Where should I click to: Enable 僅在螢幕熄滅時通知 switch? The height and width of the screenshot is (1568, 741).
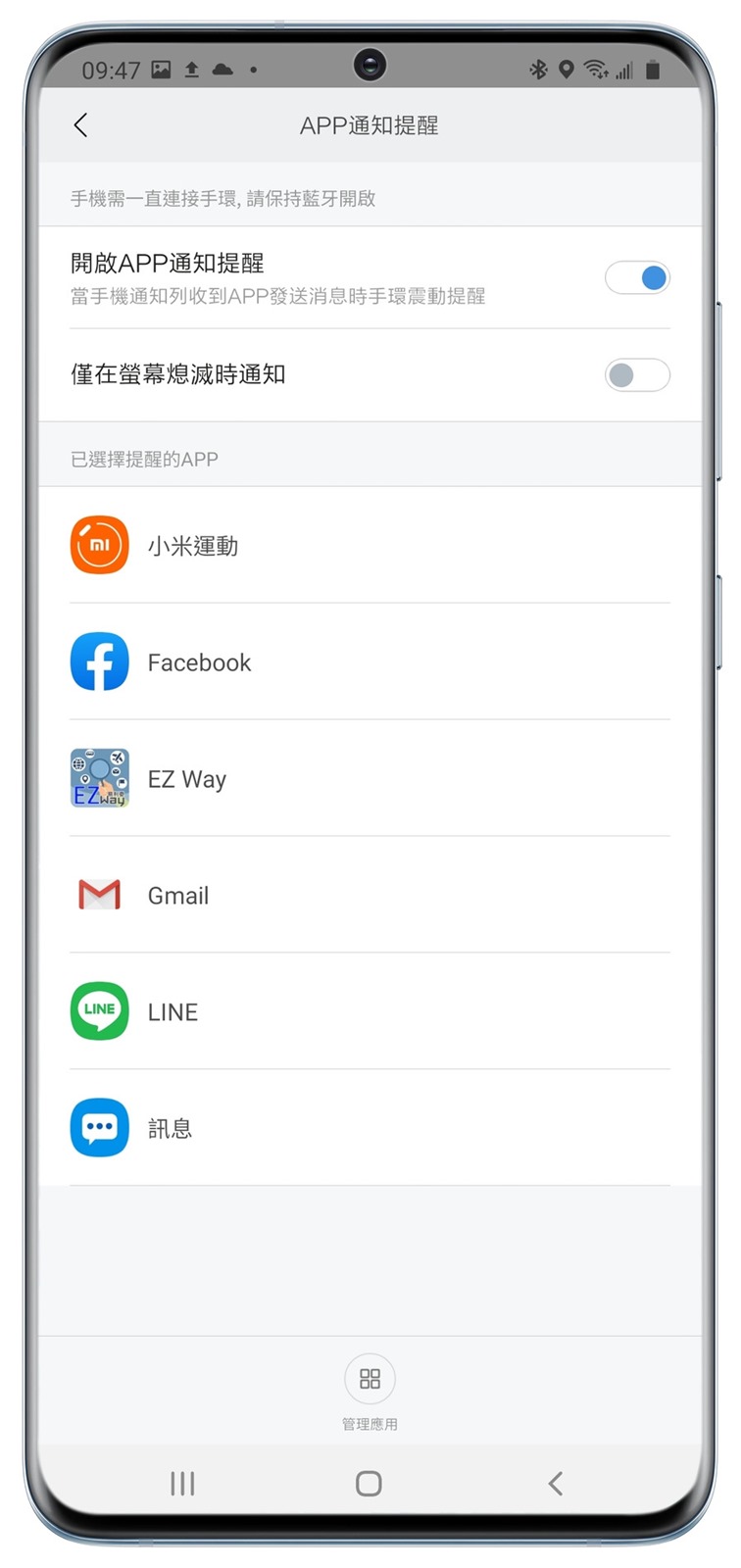click(637, 375)
